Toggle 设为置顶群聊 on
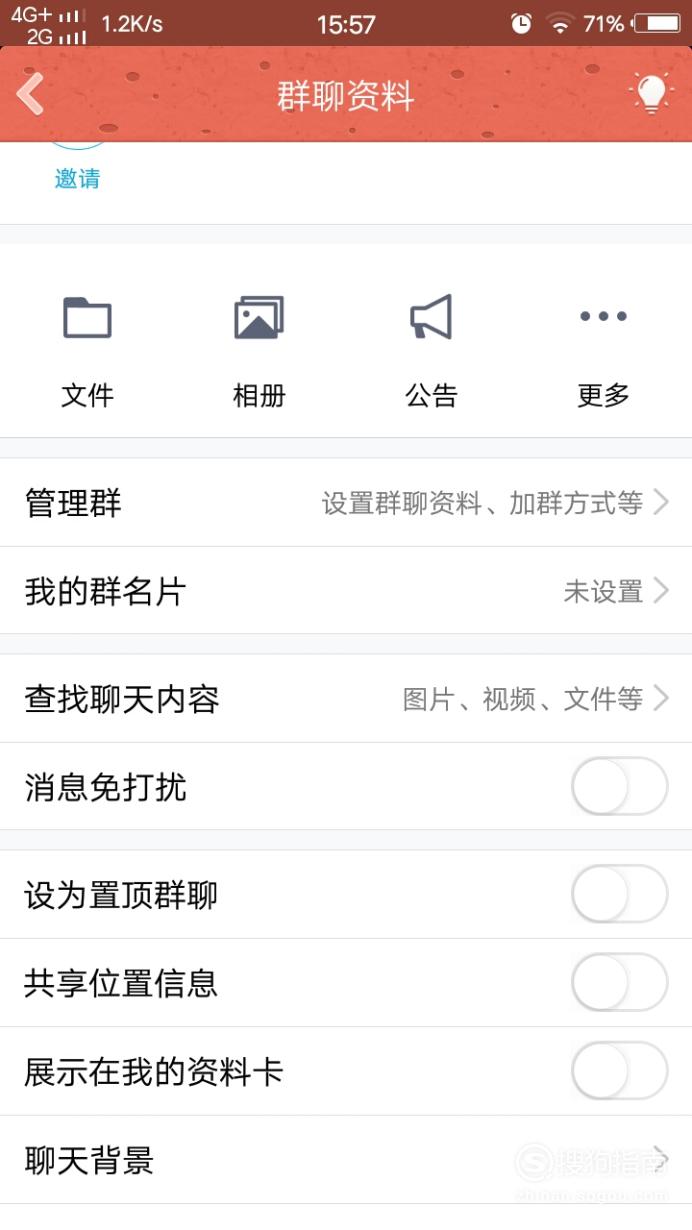 point(619,894)
